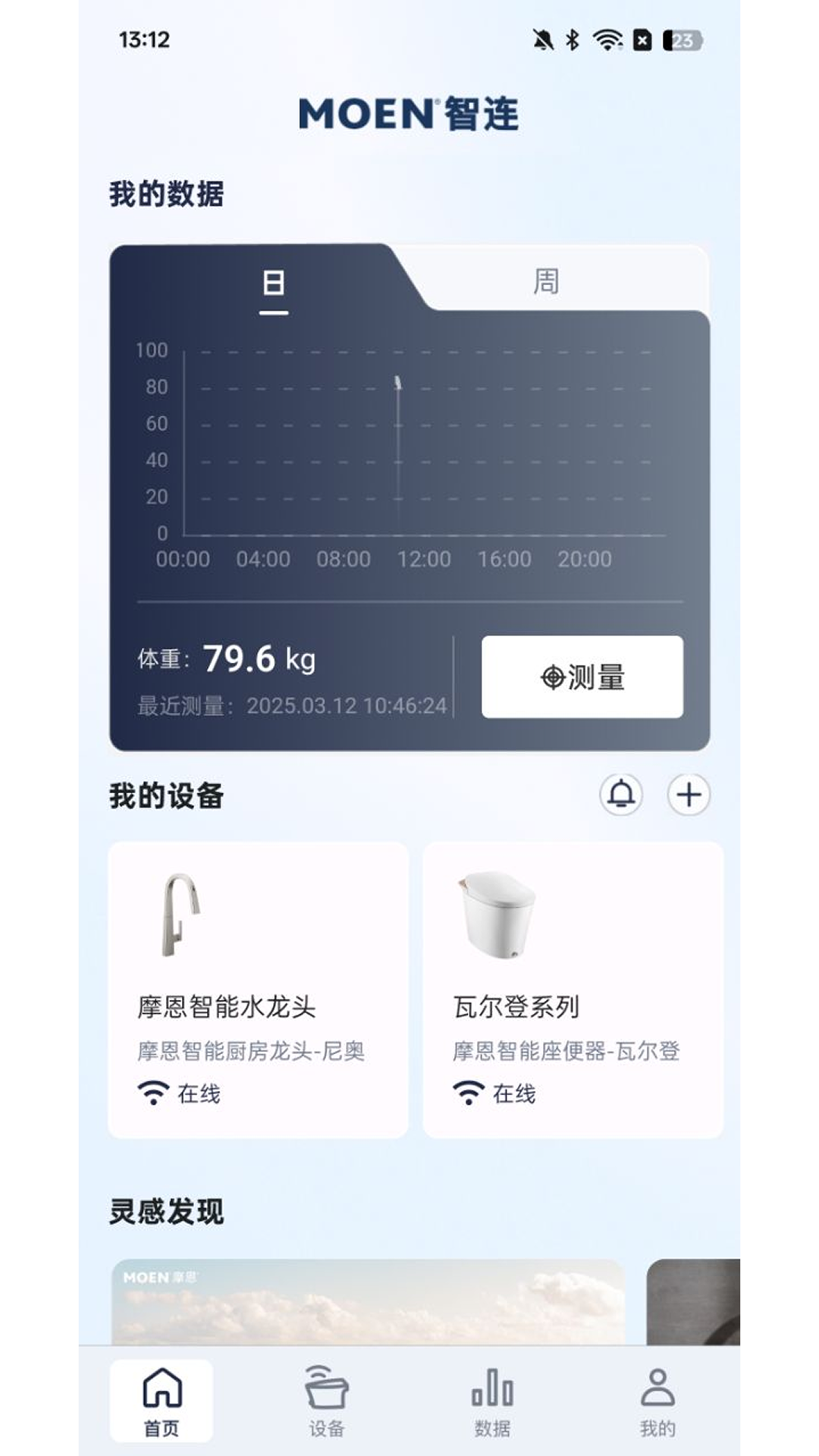Select the 日 daily chart tab

275,282
